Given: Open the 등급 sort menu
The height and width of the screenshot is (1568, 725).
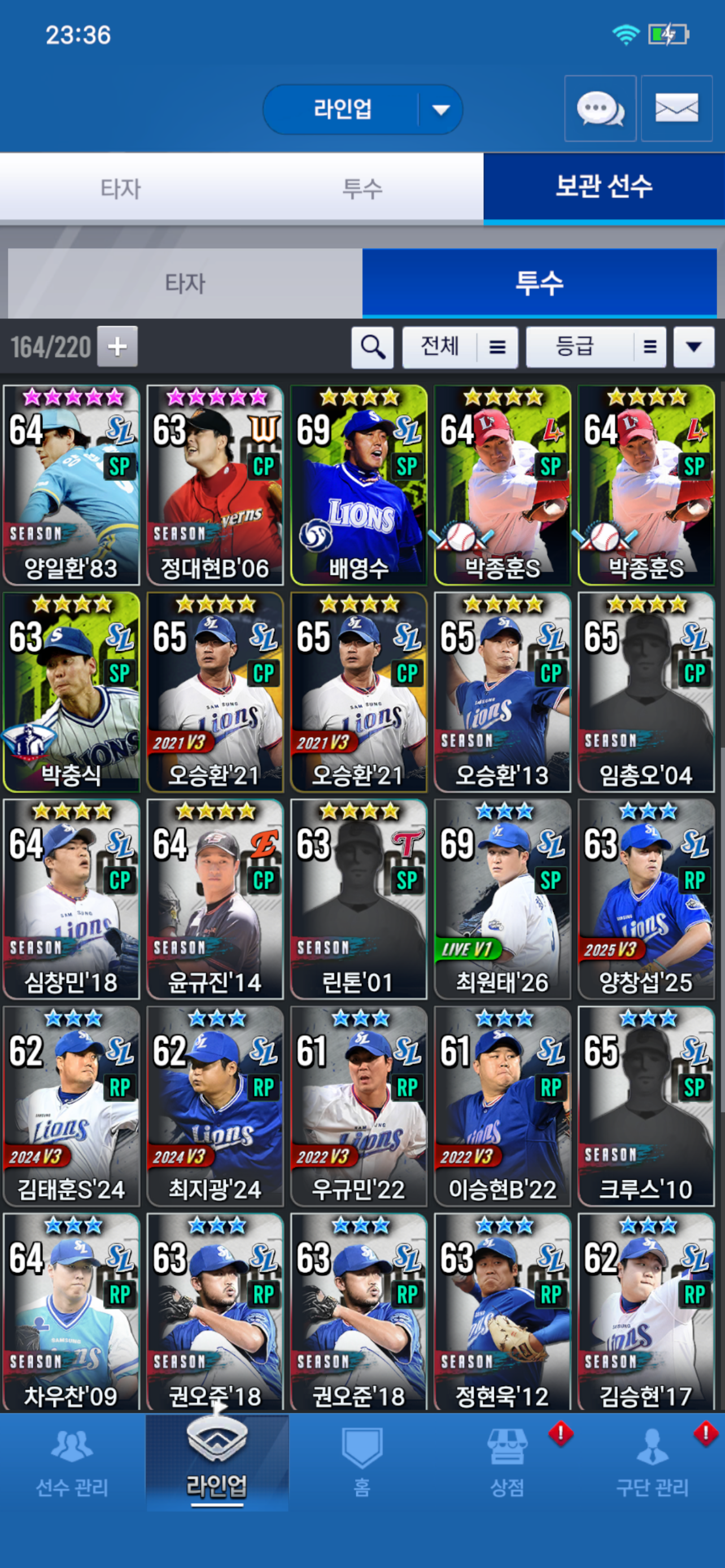Looking at the screenshot, I should coord(595,347).
